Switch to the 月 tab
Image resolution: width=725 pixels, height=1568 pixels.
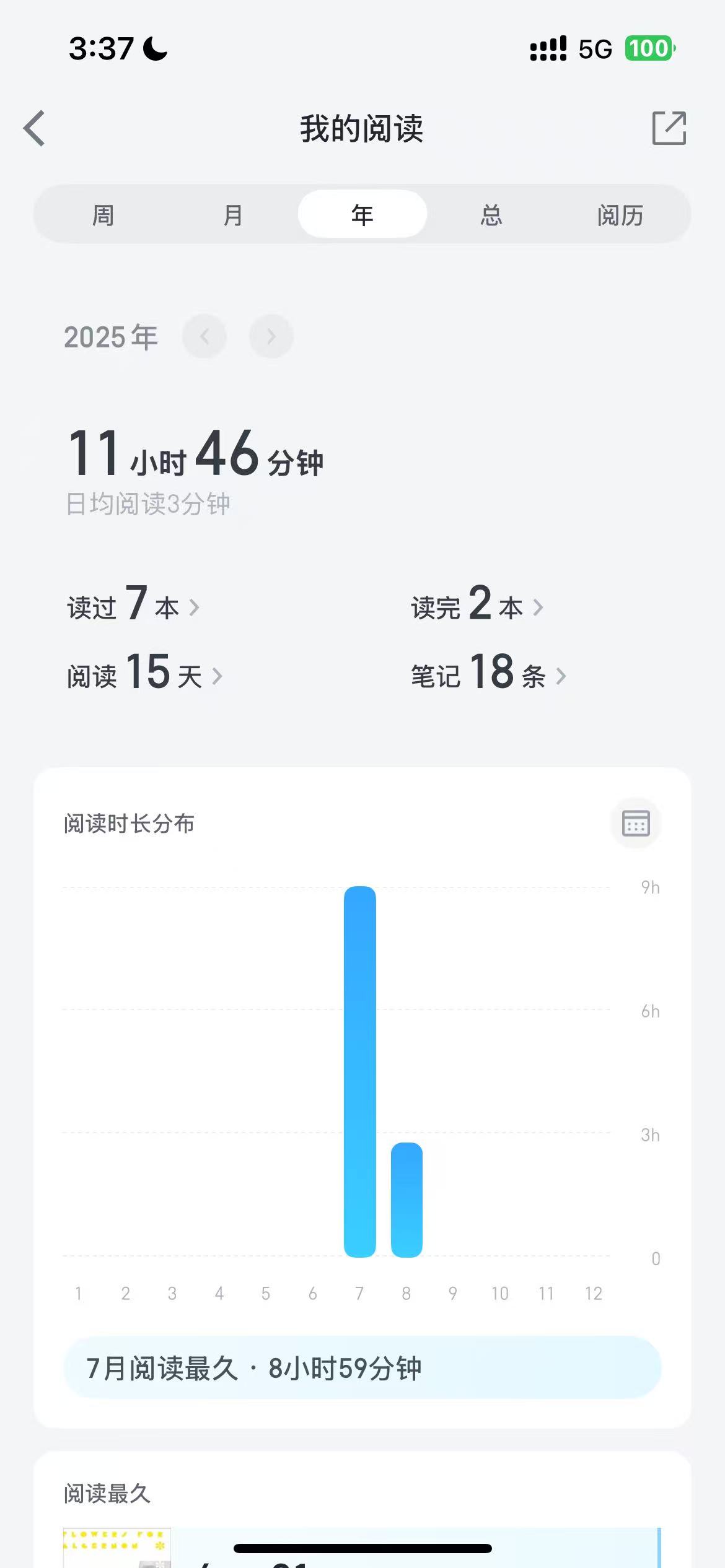pos(233,214)
